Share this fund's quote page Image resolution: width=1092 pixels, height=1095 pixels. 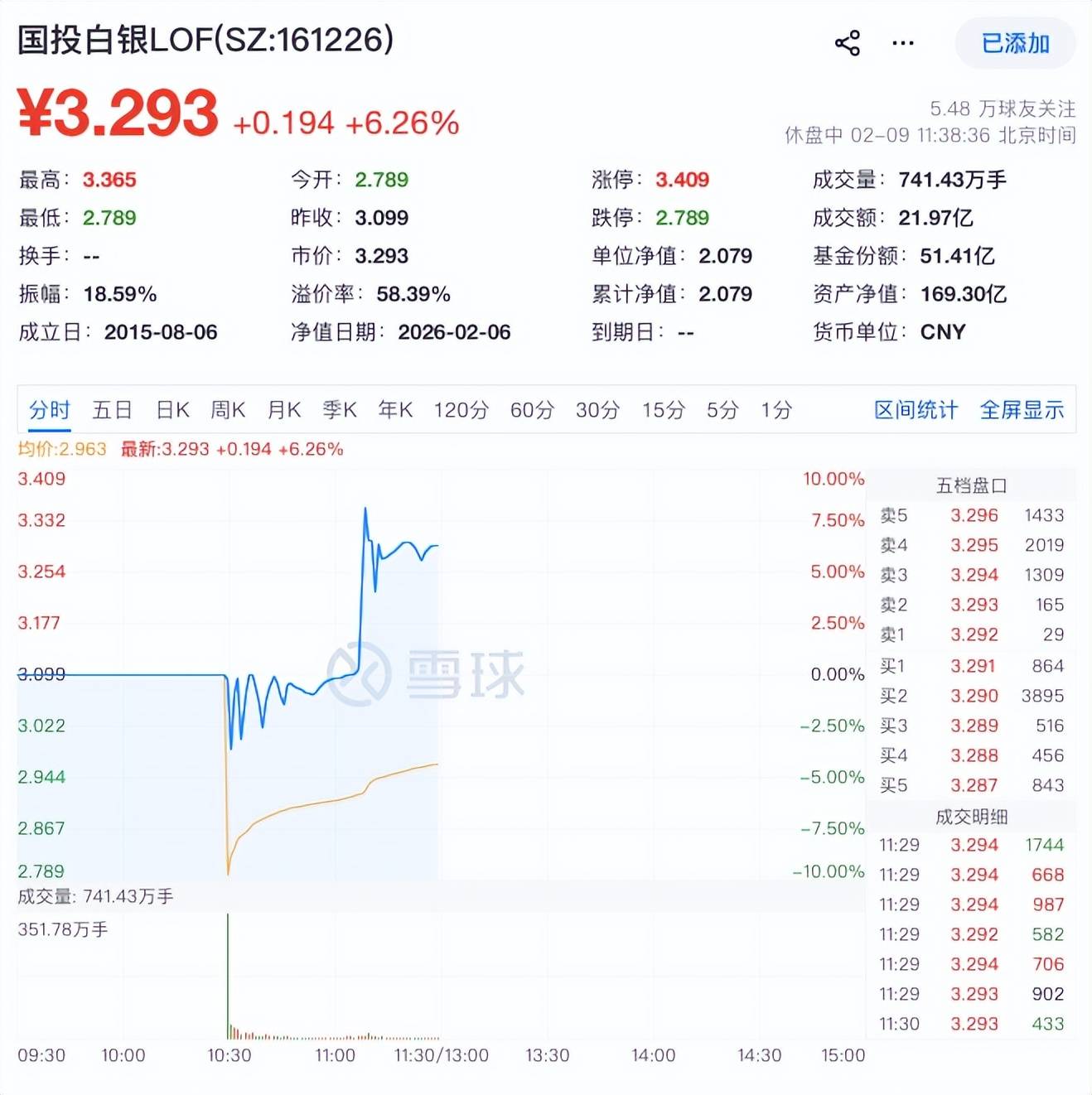[x=847, y=43]
